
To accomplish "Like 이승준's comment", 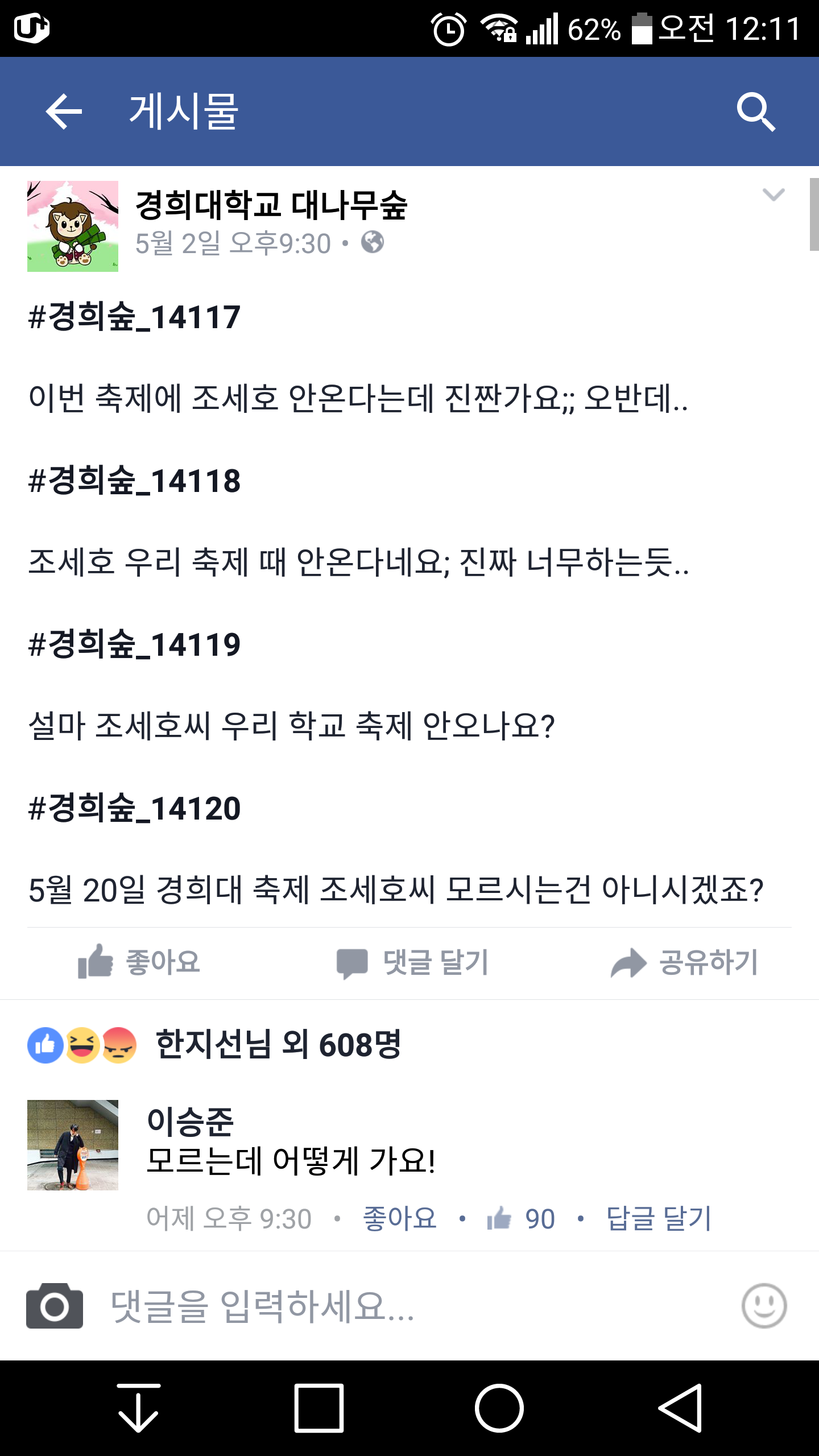I will click(x=399, y=1219).
